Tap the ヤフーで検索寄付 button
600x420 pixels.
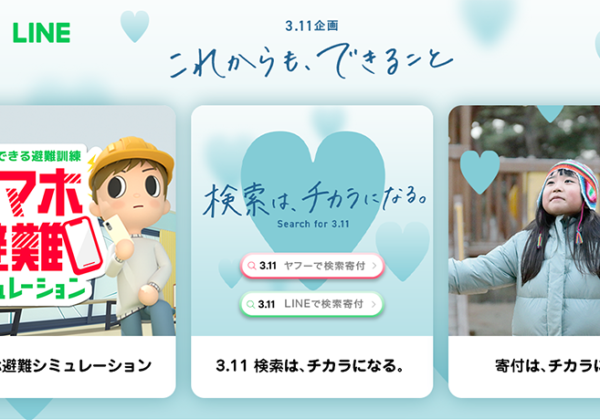pyautogui.click(x=311, y=266)
